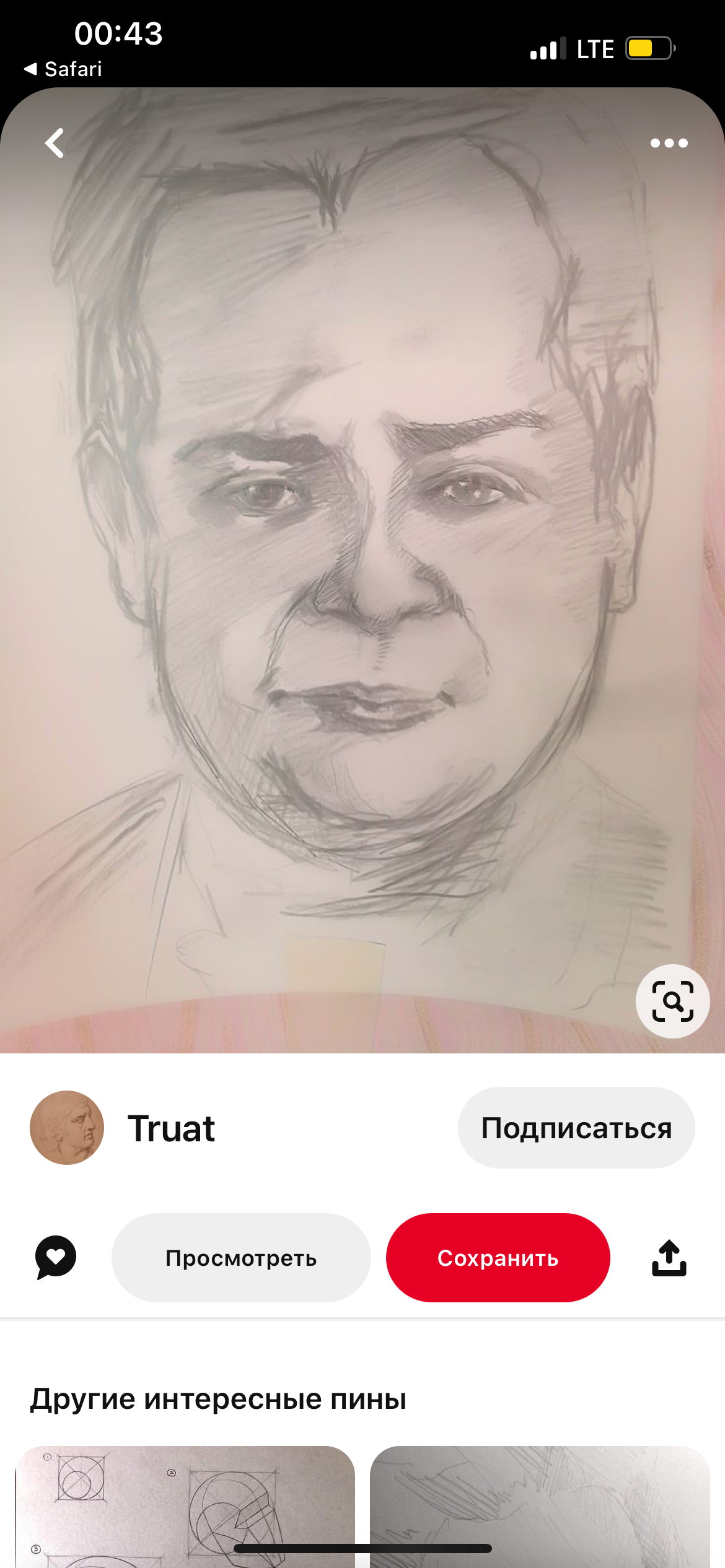Return to Safari via status bar link
725x1568 pixels.
(63, 69)
